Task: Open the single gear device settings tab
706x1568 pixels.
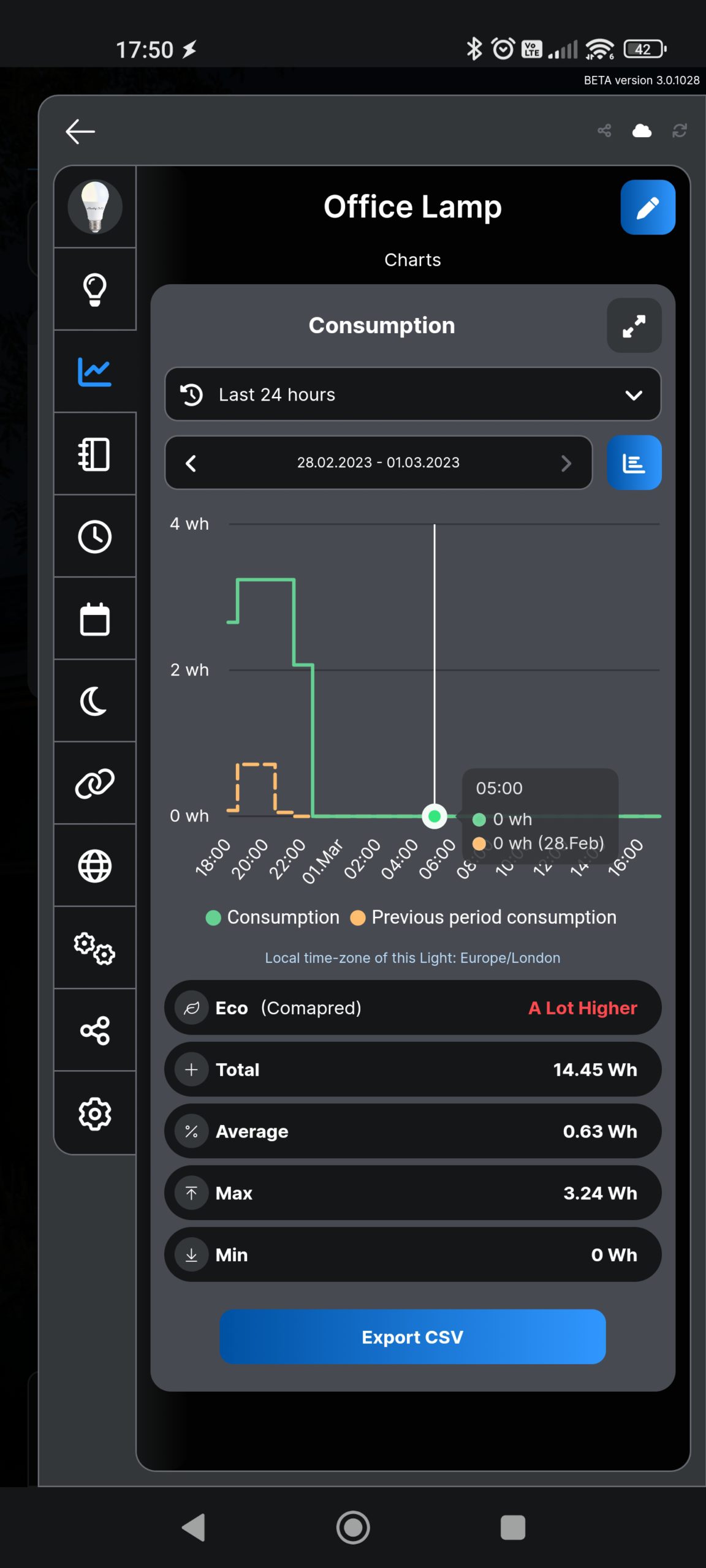Action: tap(95, 1113)
